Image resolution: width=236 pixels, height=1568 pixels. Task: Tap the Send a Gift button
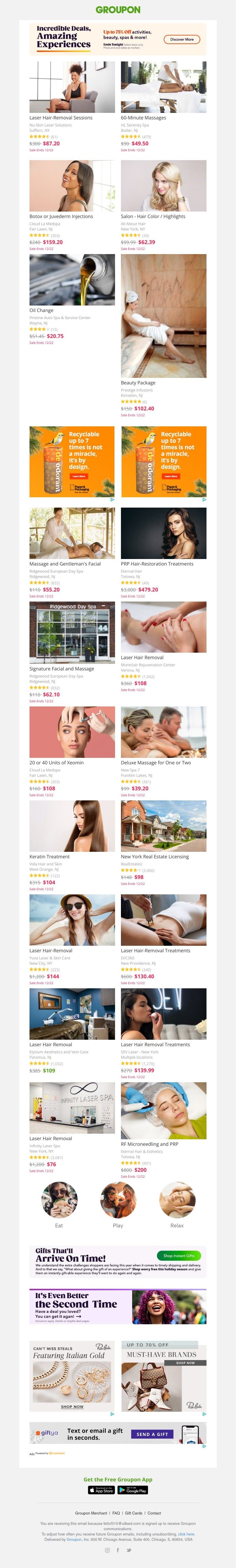pyautogui.click(x=152, y=1434)
